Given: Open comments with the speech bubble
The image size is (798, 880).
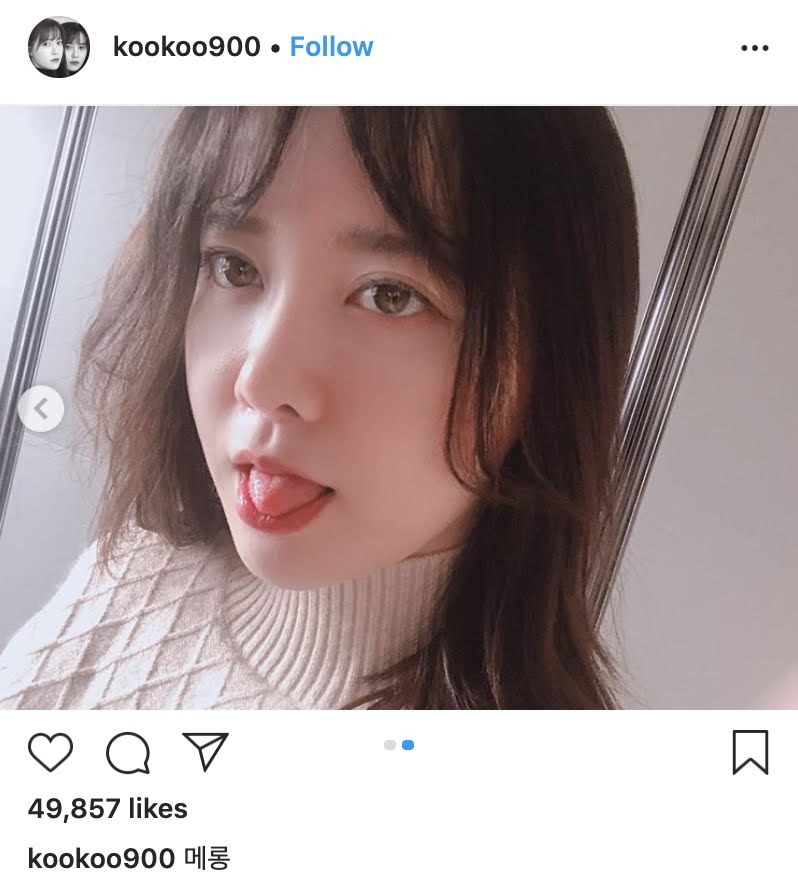Looking at the screenshot, I should [128, 753].
